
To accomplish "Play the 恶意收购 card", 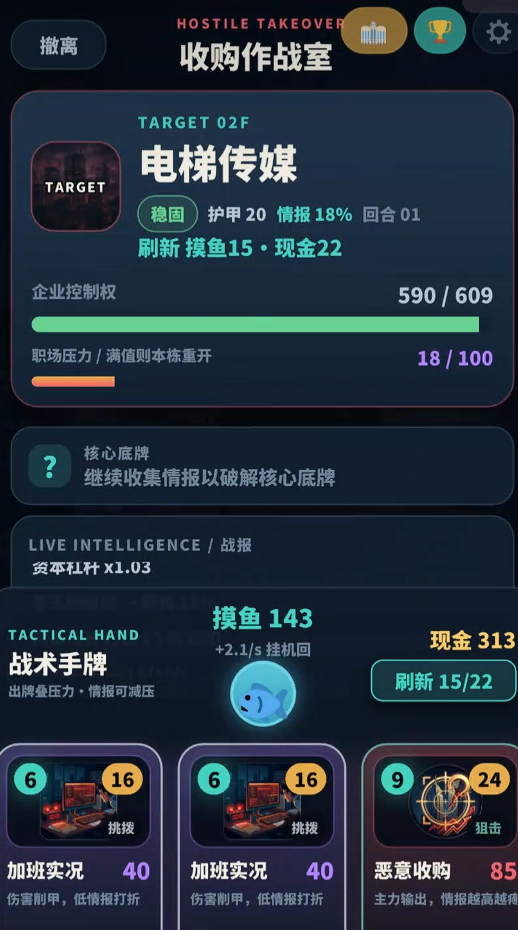I will (x=440, y=836).
